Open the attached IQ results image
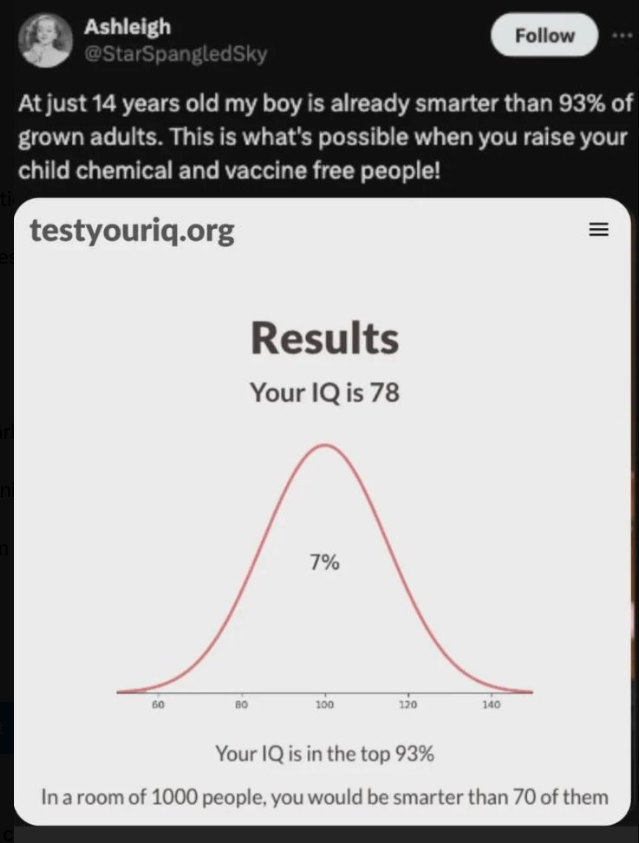The height and width of the screenshot is (843, 639). 324,510
